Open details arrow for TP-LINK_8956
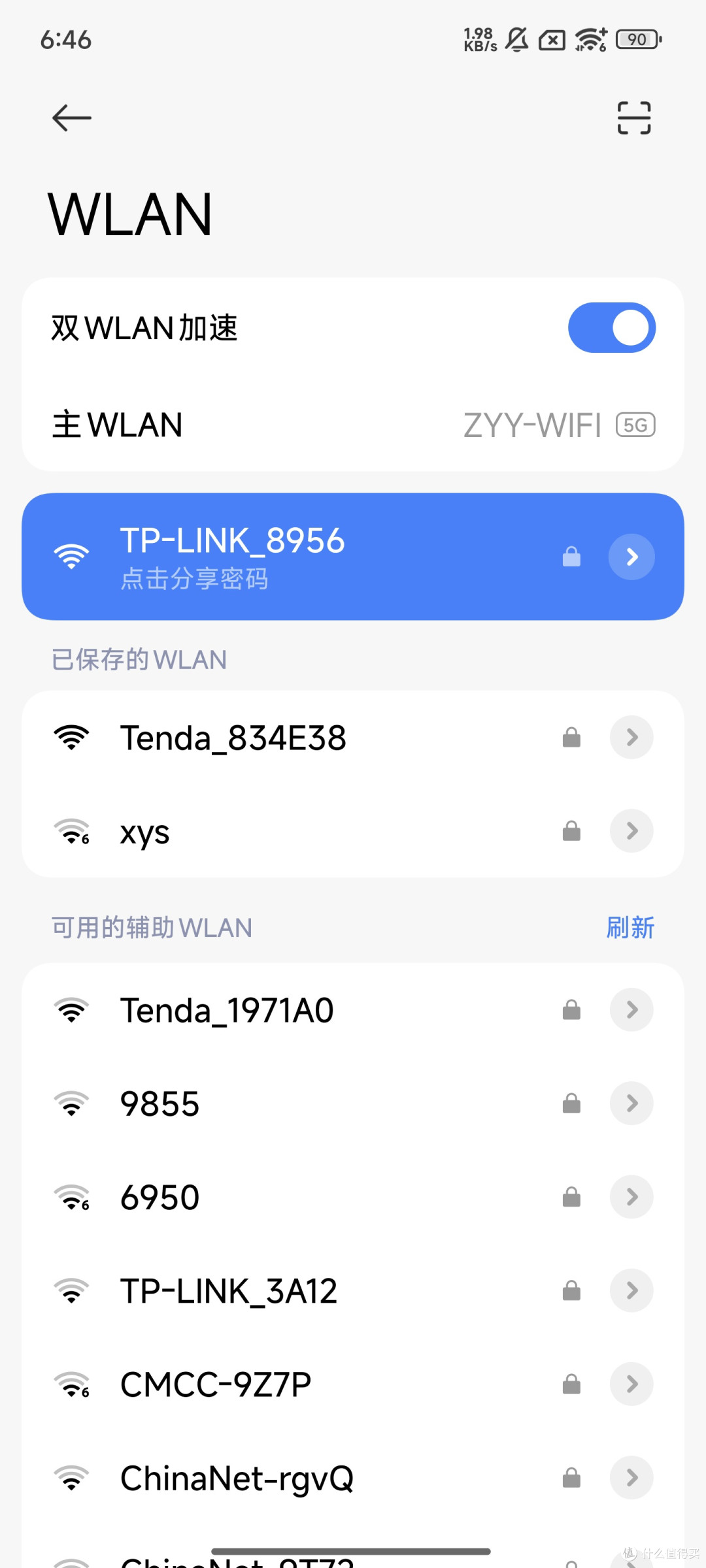The width and height of the screenshot is (706, 1568). 631,557
